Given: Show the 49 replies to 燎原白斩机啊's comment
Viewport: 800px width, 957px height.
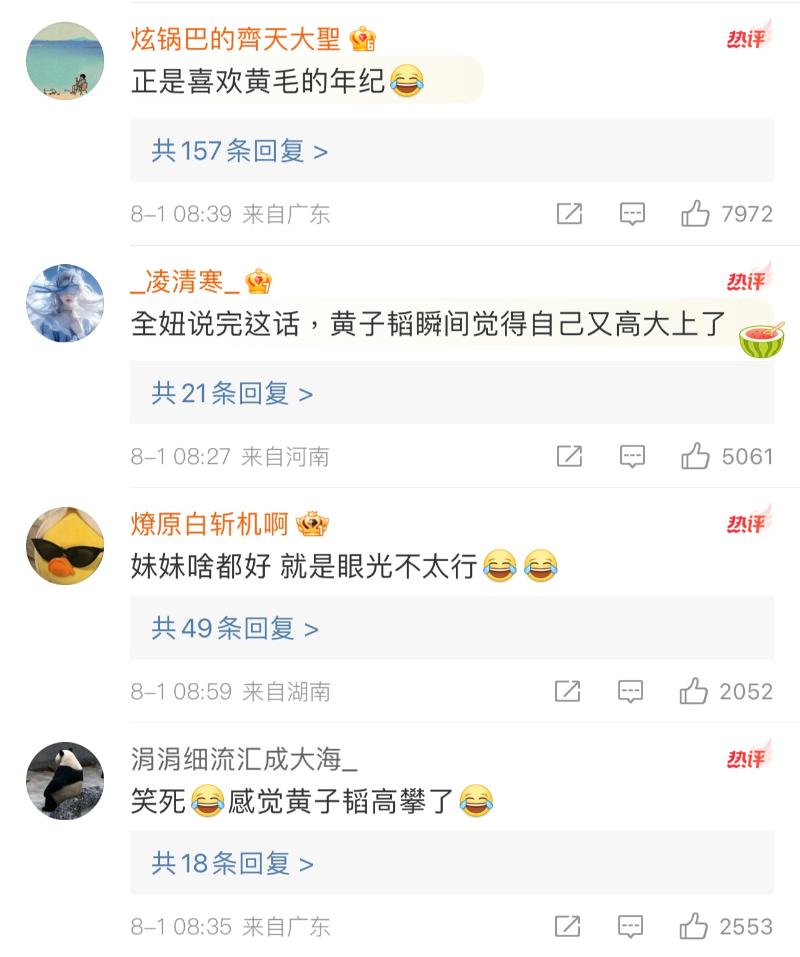Looking at the screenshot, I should pos(235,628).
